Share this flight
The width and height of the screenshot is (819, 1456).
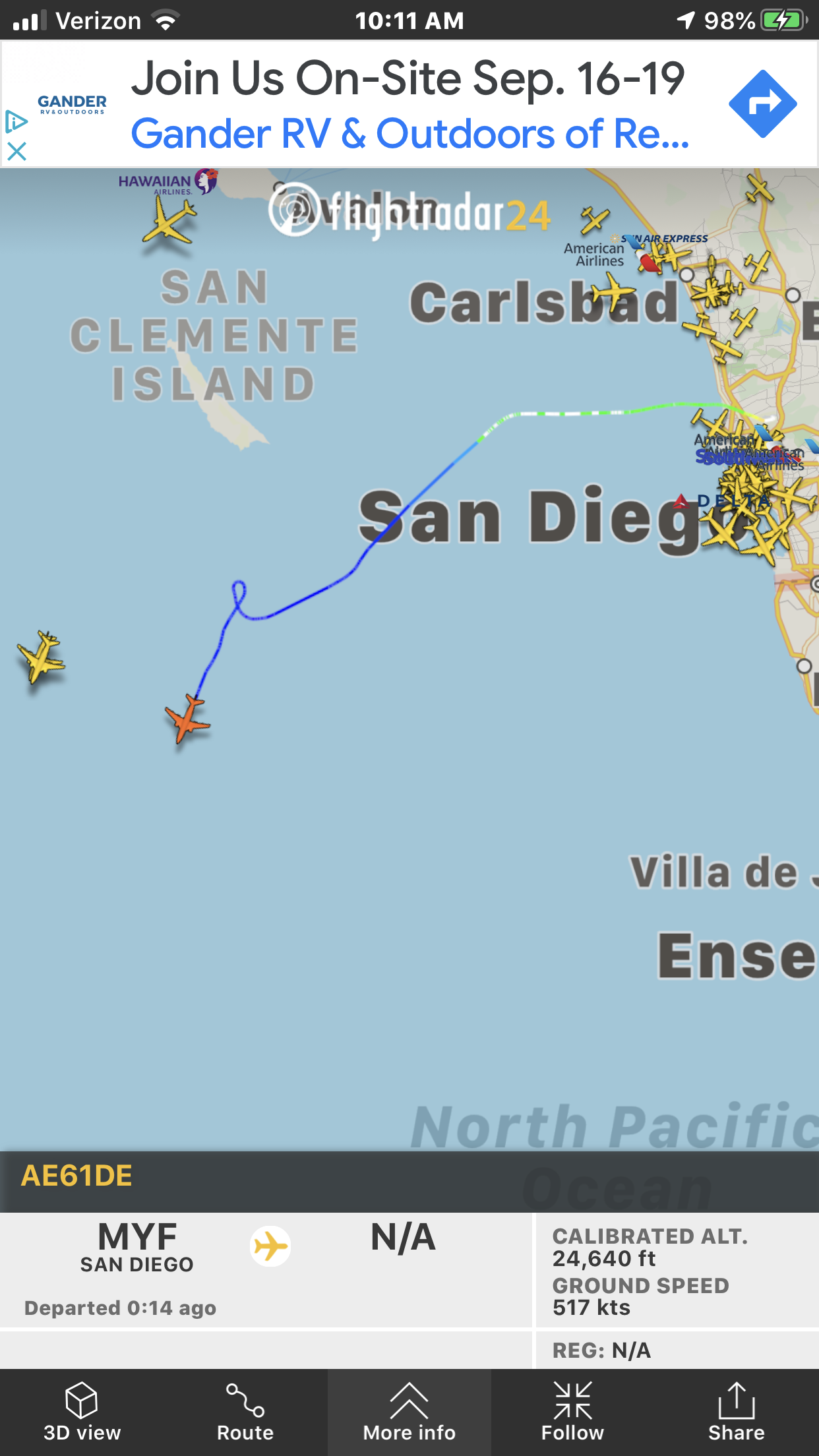point(736,1412)
